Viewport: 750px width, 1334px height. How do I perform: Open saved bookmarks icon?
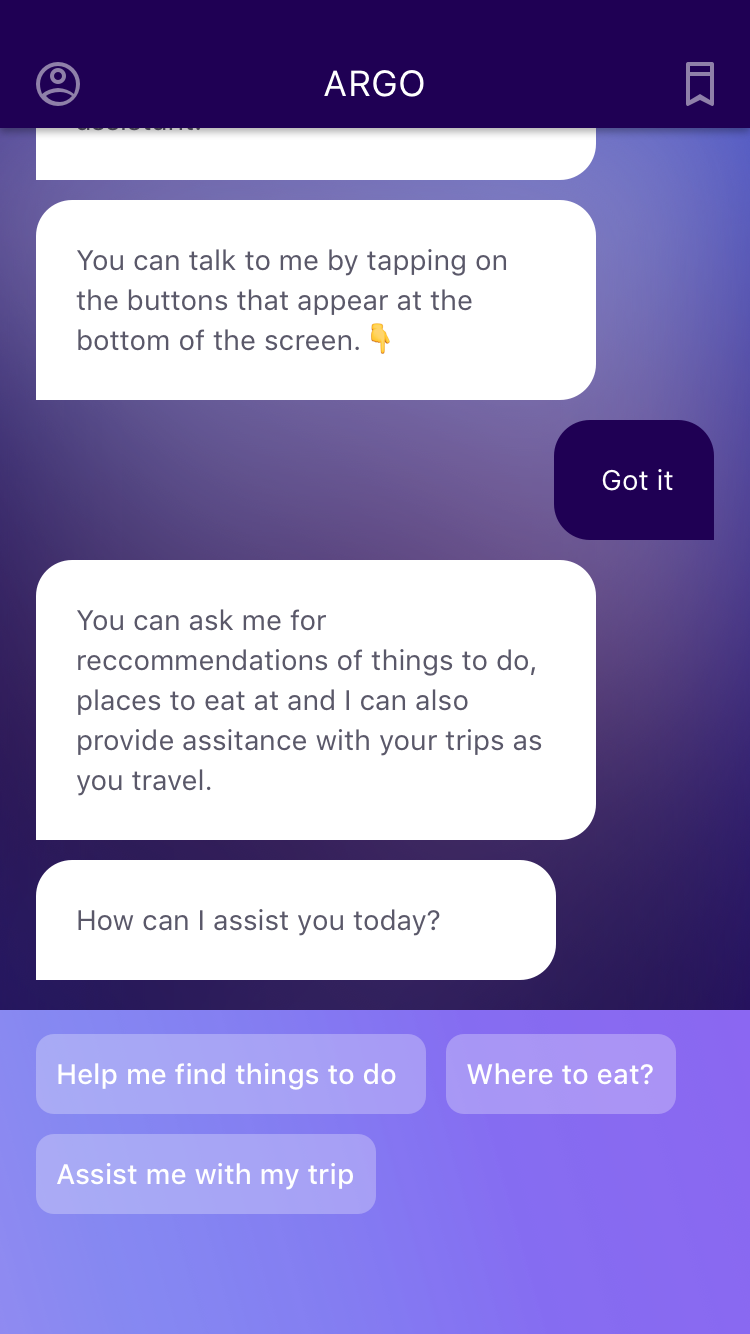(x=700, y=84)
